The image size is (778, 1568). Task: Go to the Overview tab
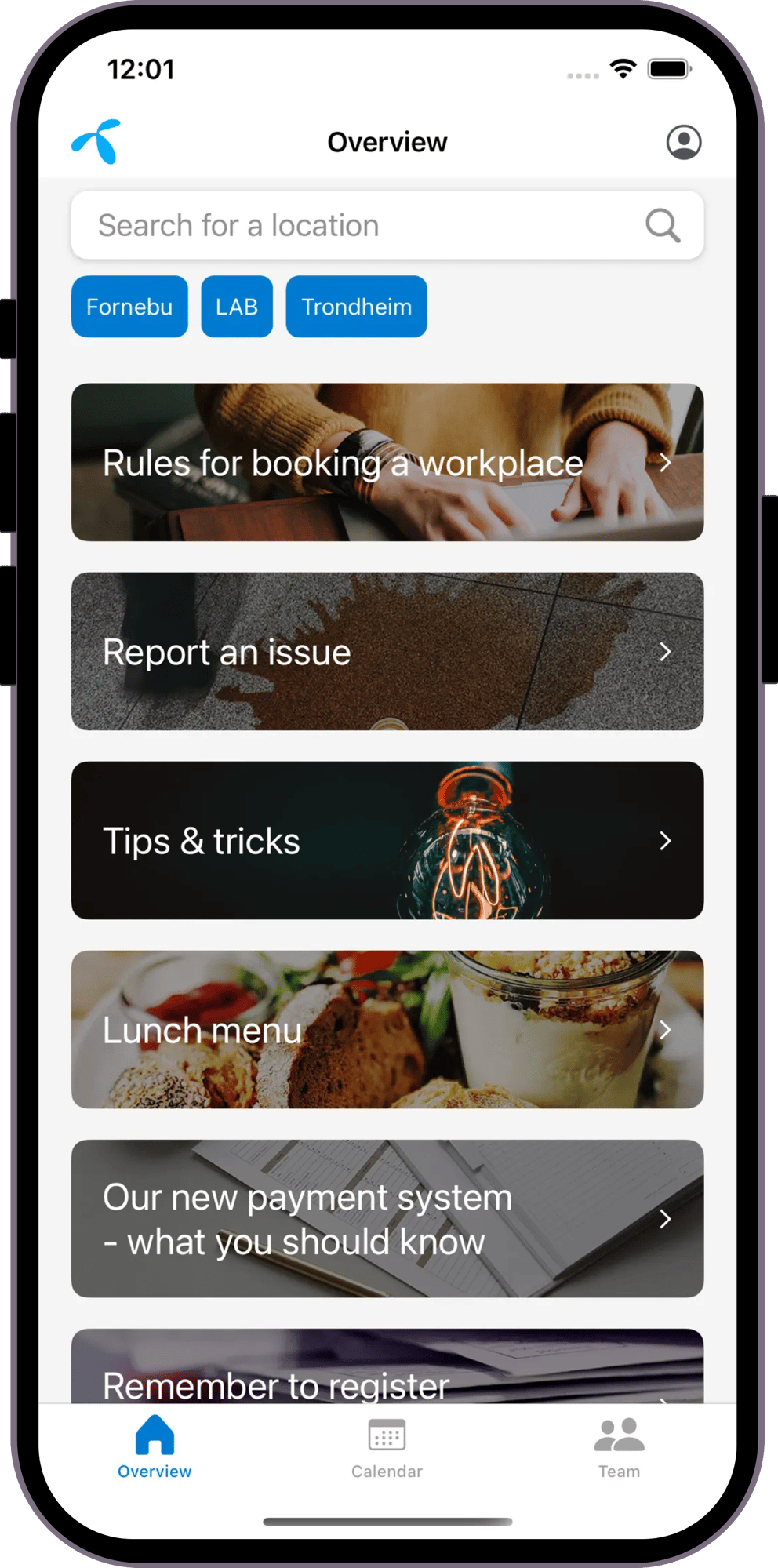pyautogui.click(x=155, y=1447)
